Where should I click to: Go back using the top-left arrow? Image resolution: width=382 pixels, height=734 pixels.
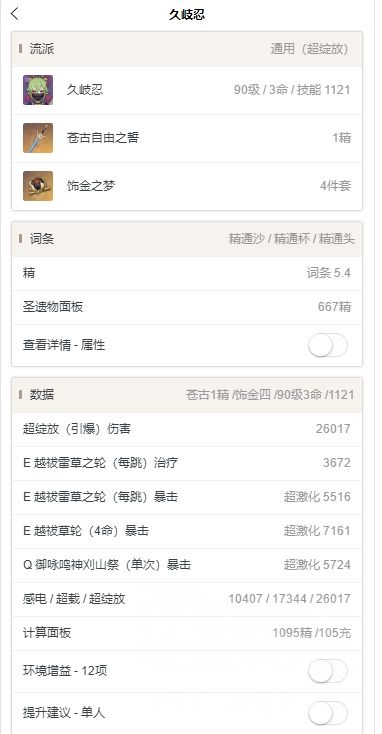click(x=15, y=14)
